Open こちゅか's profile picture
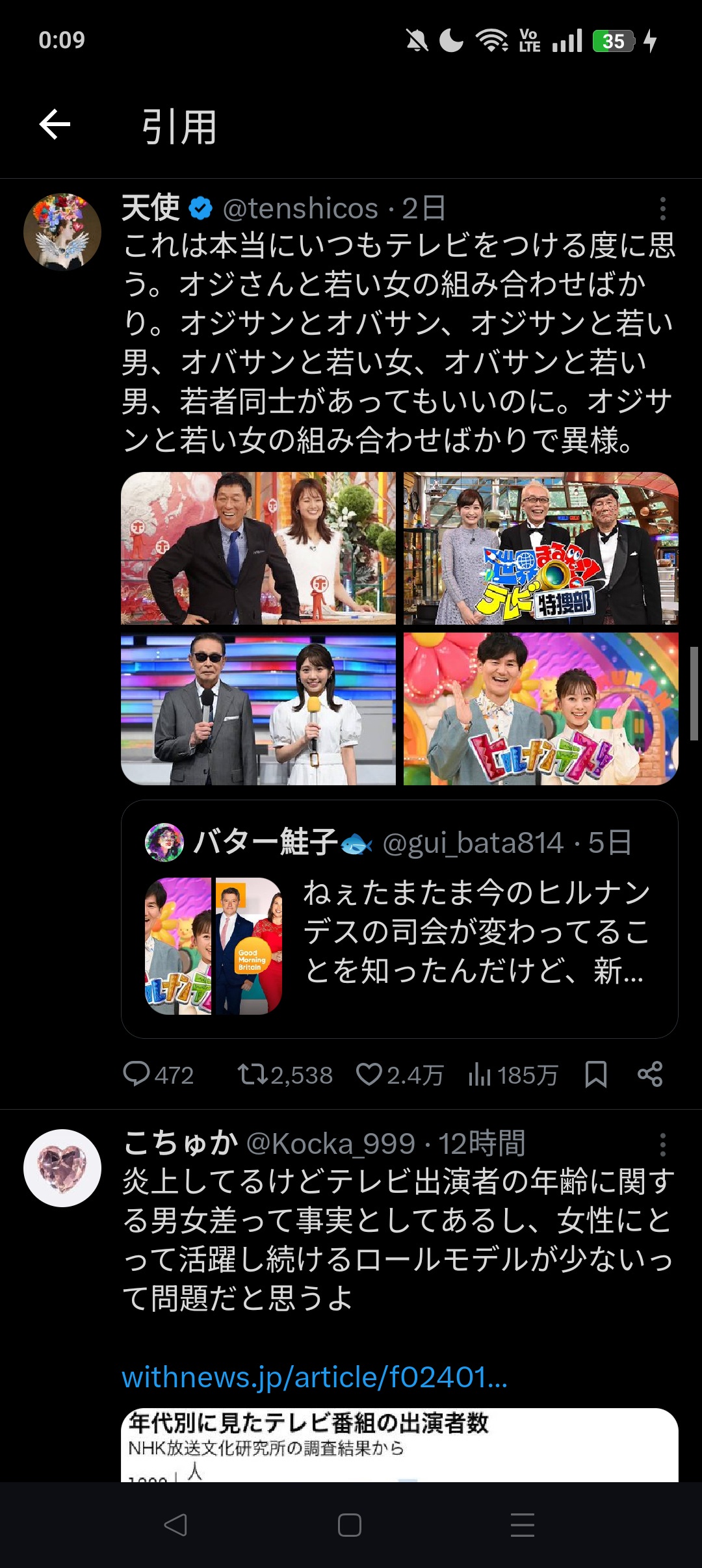Image resolution: width=702 pixels, height=1568 pixels. pos(62,1168)
